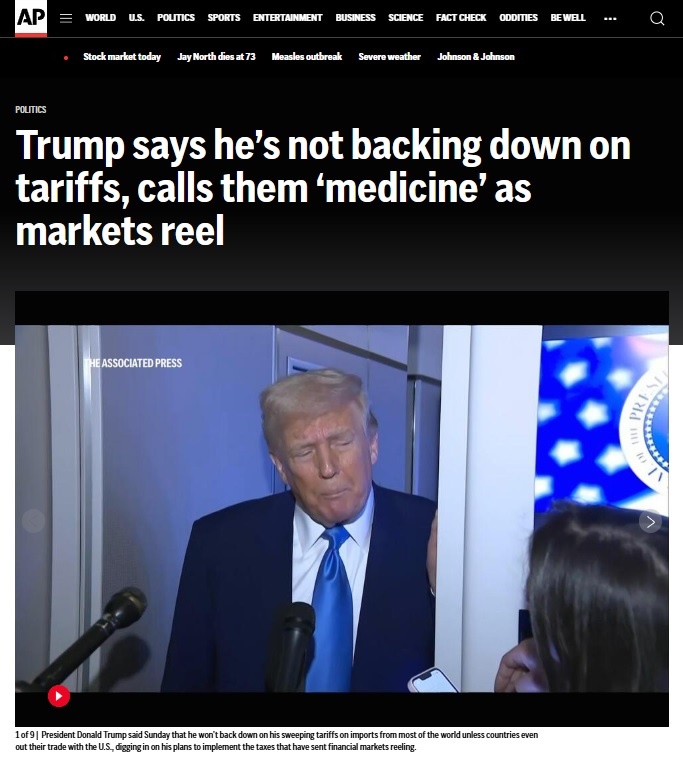Open the Fact Check section
Screen dimensions: 683x760
461,18
